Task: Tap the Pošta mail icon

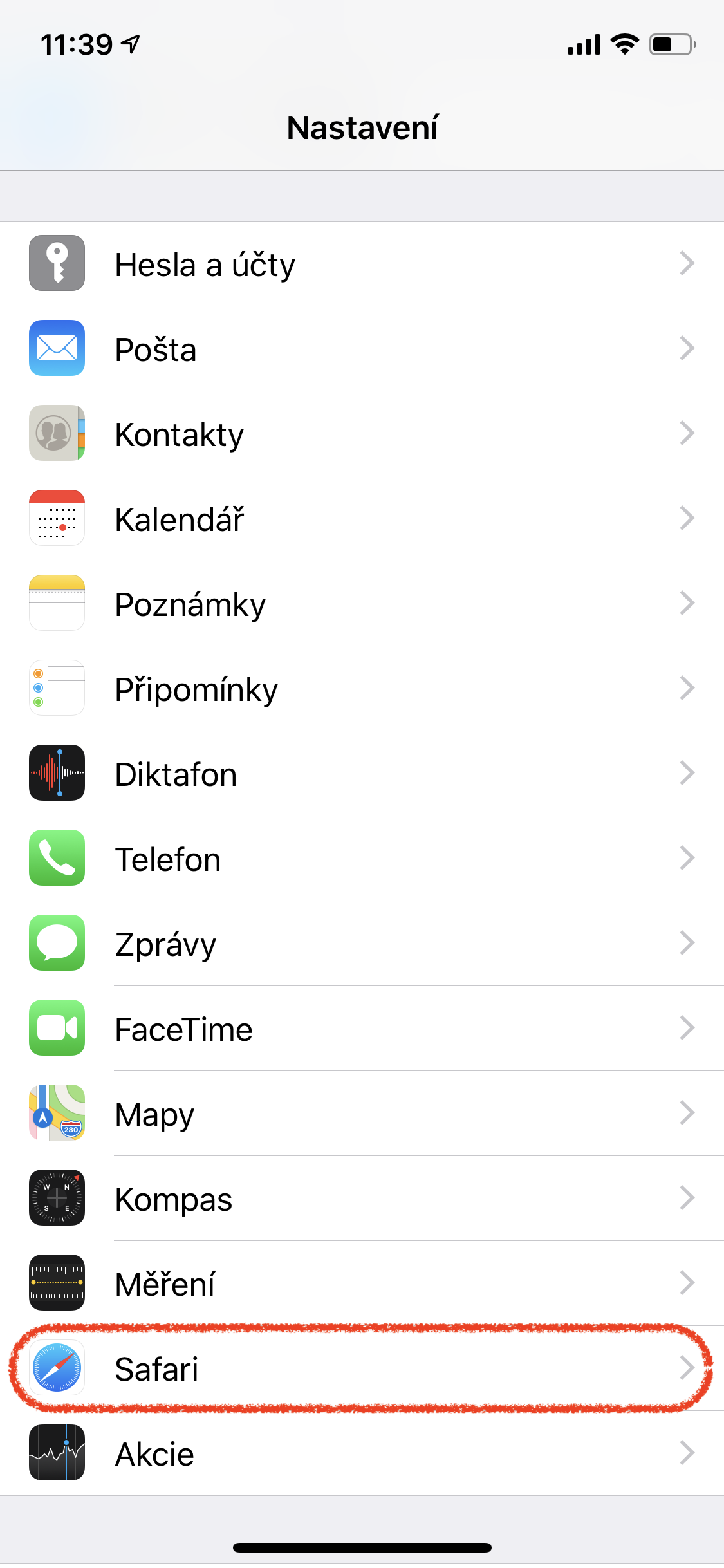Action: pyautogui.click(x=57, y=348)
